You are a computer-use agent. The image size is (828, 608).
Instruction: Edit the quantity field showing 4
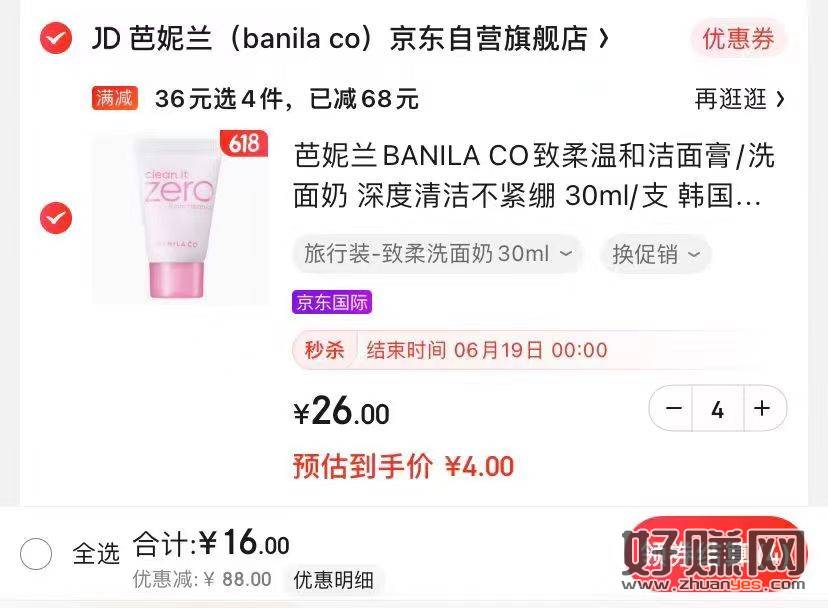coord(717,409)
